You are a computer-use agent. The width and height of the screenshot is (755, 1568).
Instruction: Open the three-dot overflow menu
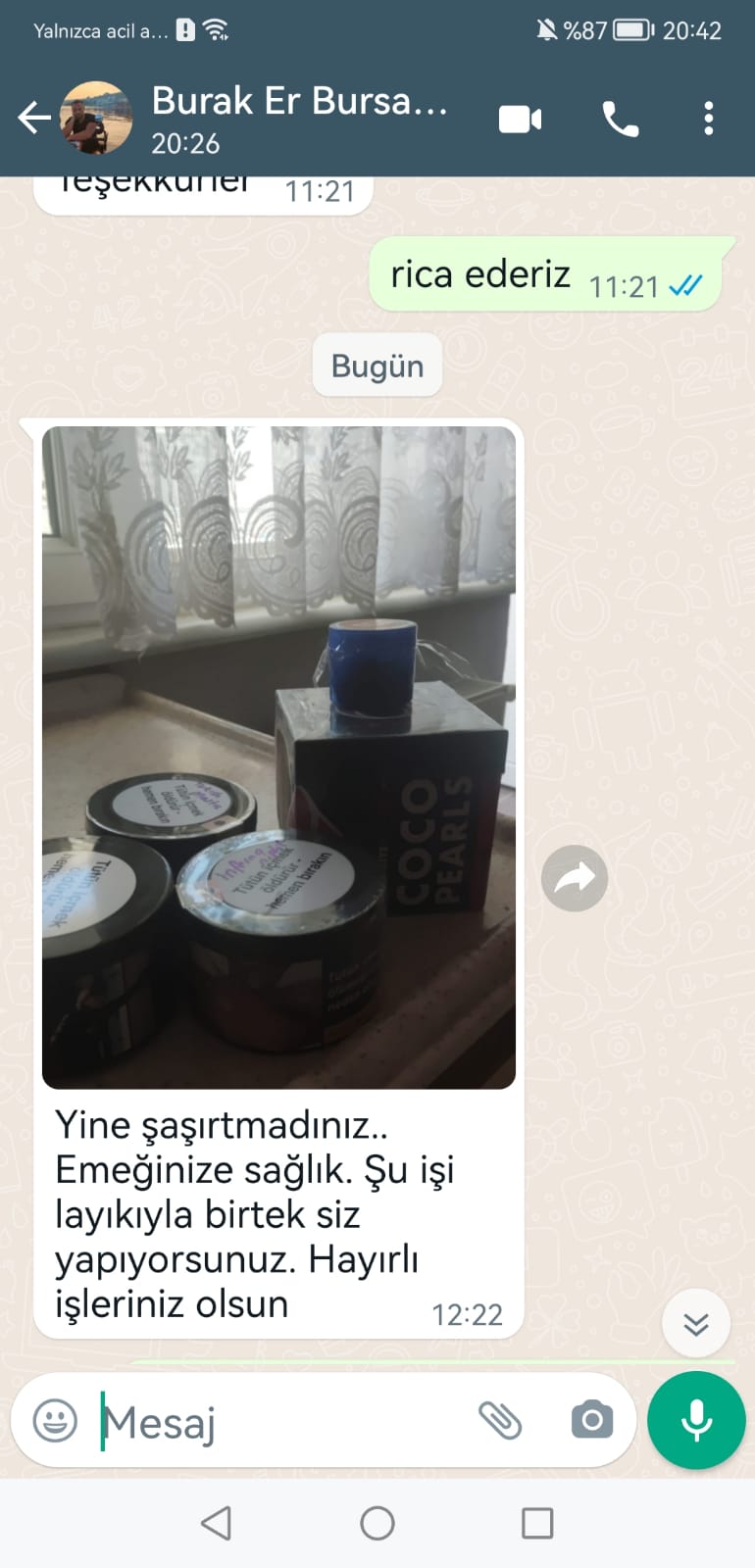[708, 119]
